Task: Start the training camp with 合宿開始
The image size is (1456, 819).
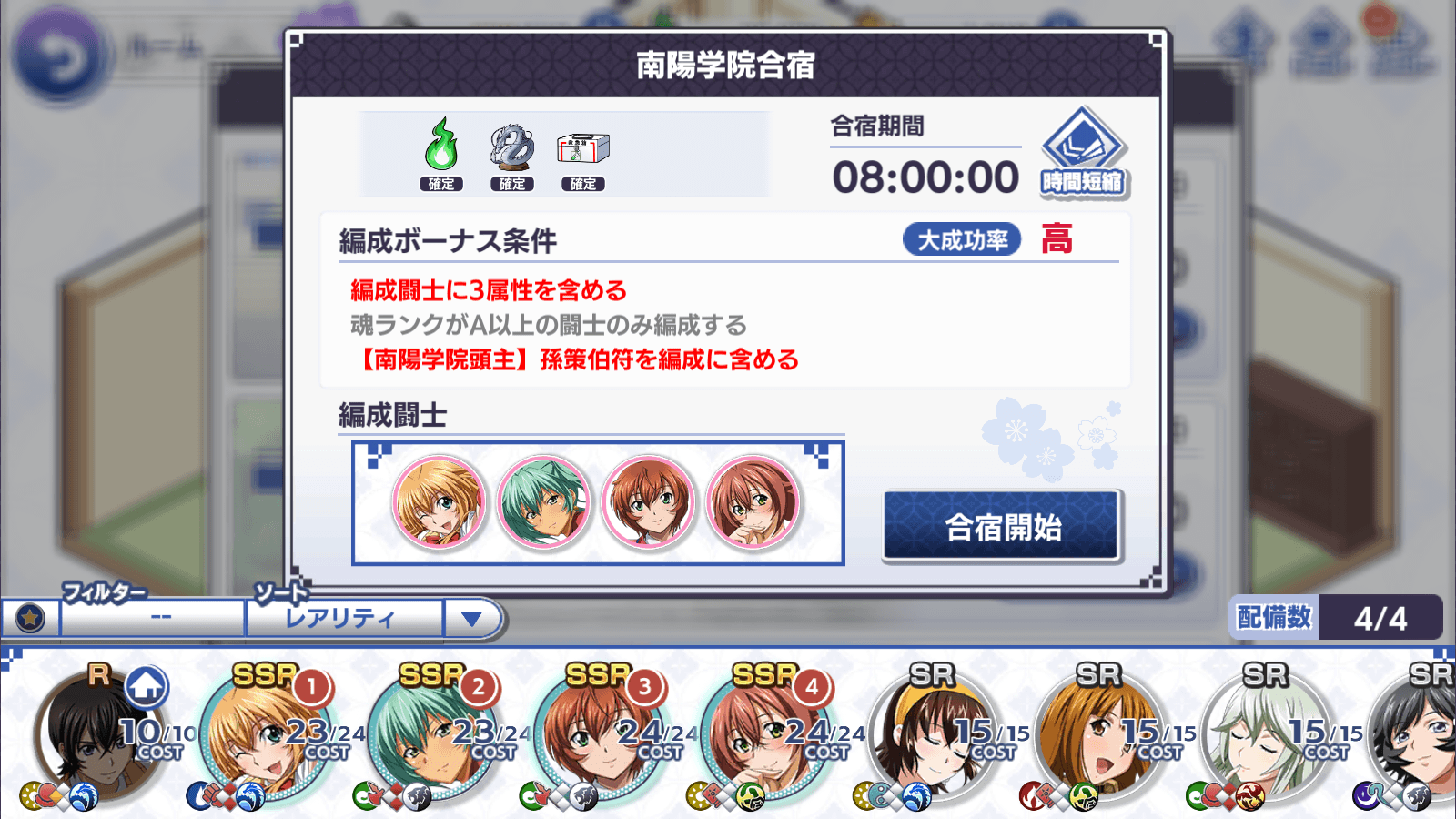Action: click(x=1002, y=527)
